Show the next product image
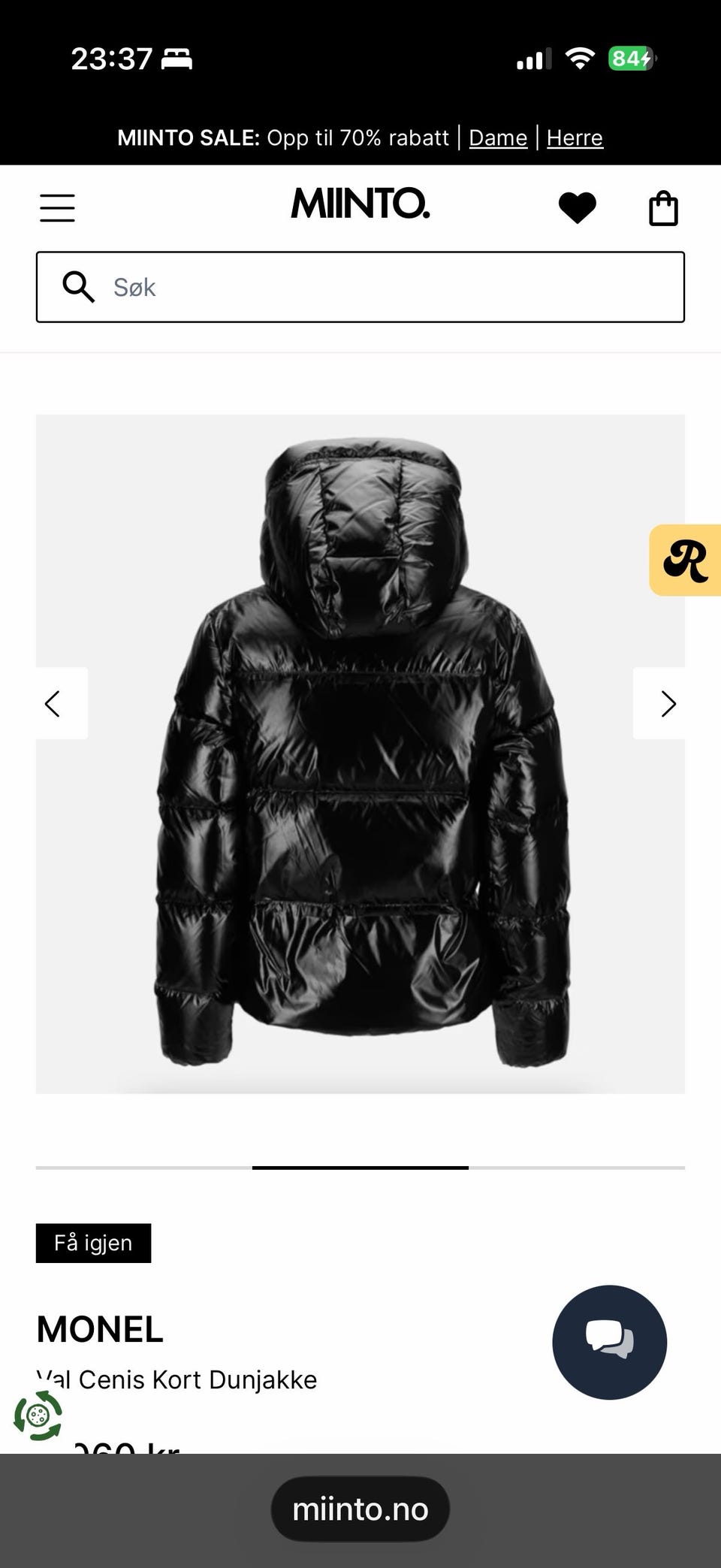 coord(659,703)
